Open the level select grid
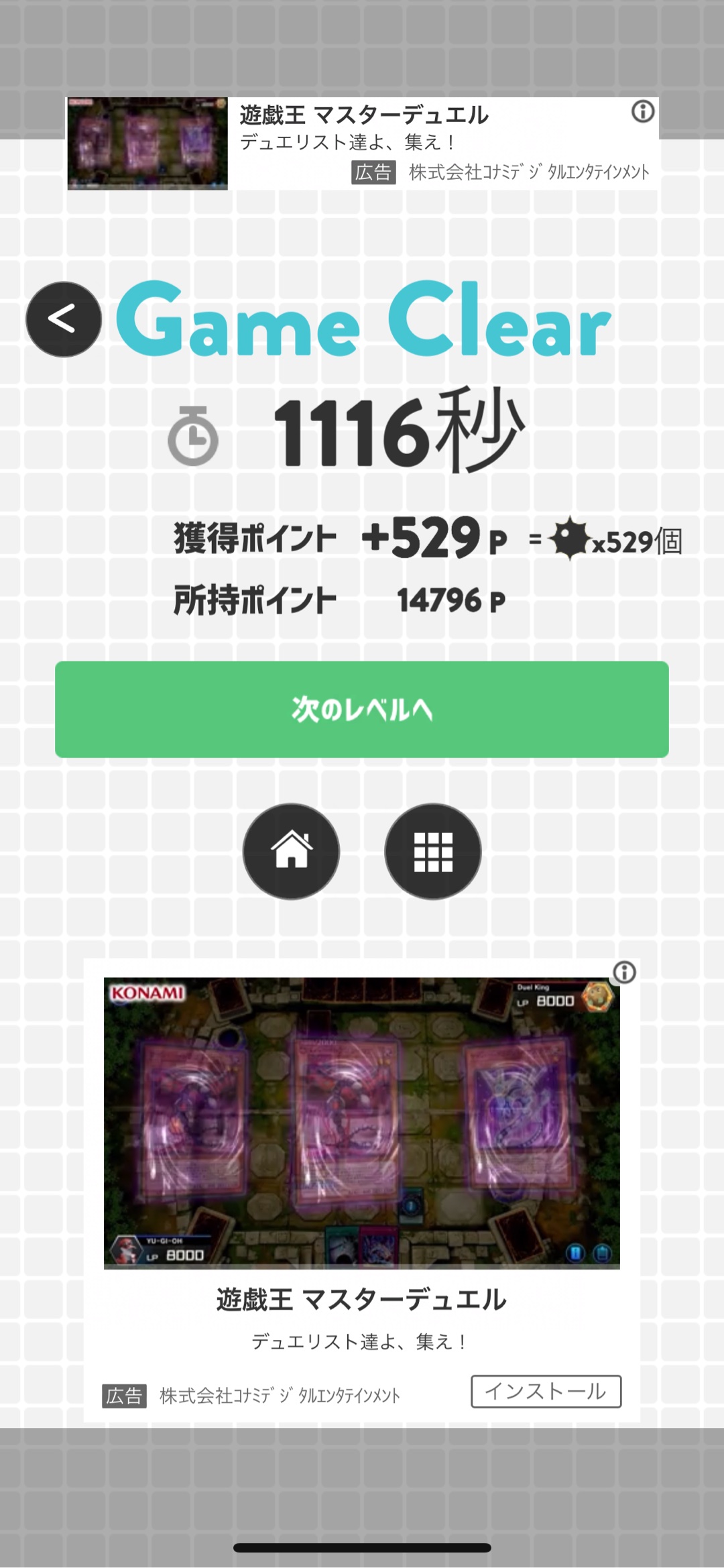Viewport: 724px width, 1568px height. click(432, 851)
